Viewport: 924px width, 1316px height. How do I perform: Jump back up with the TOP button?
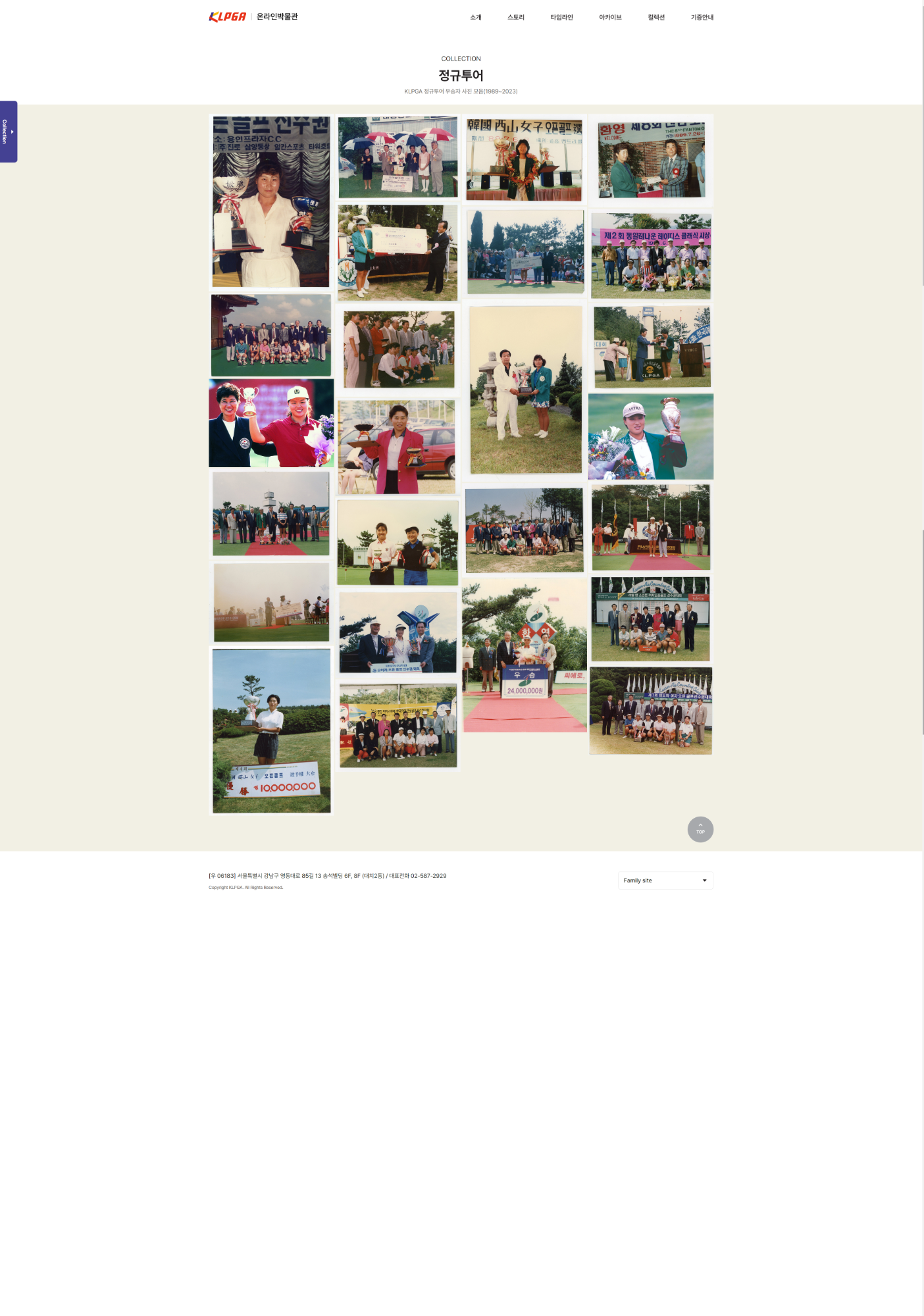(x=700, y=829)
